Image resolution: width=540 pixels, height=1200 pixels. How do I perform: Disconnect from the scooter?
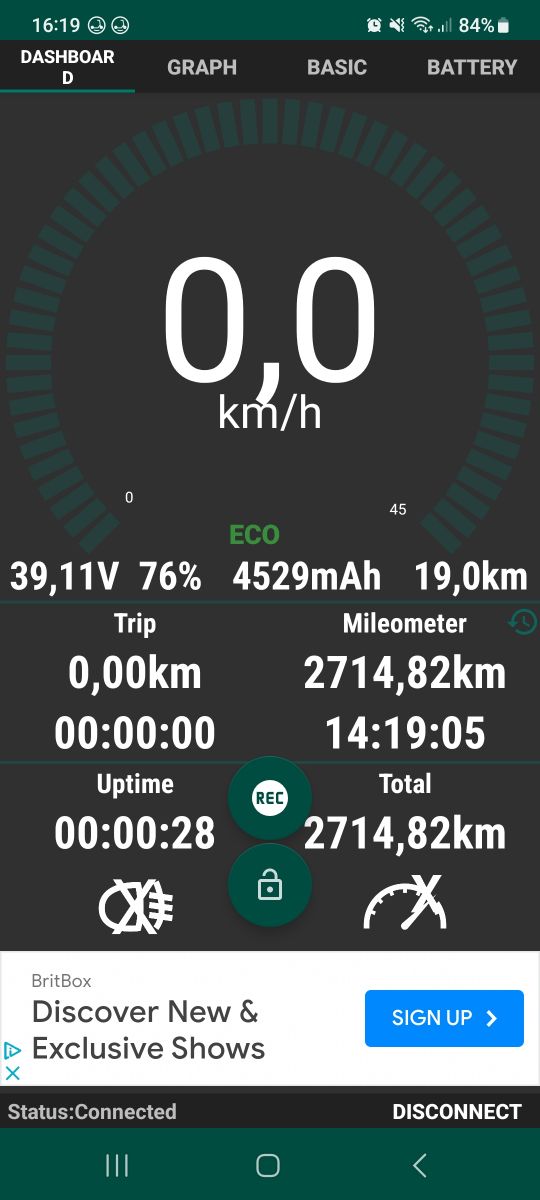point(457,1111)
